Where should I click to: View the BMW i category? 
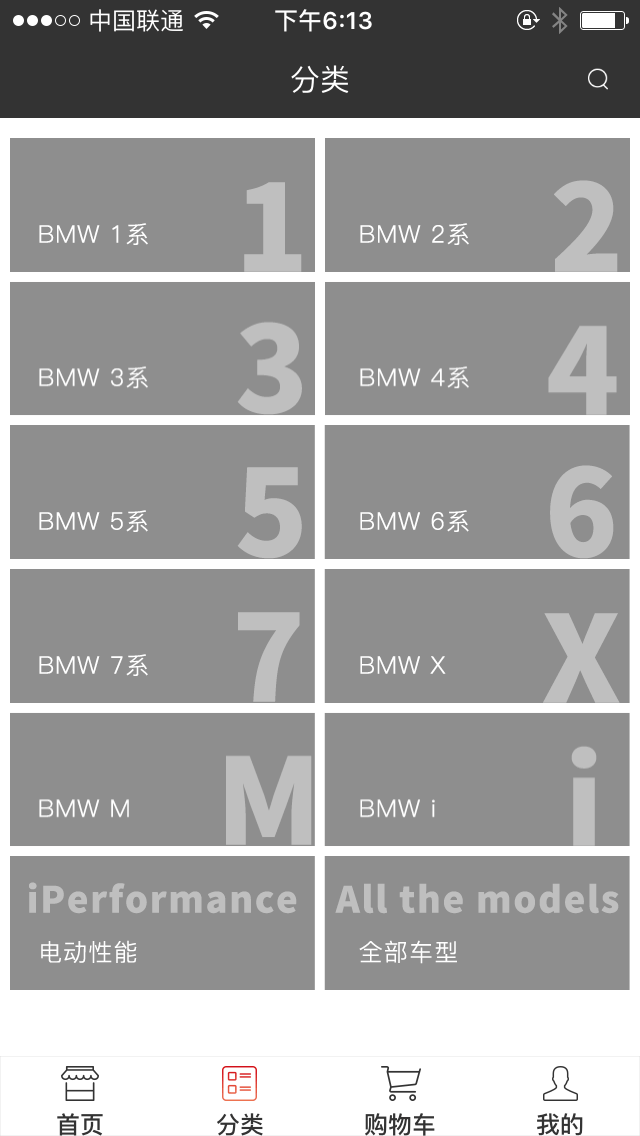pyautogui.click(x=477, y=780)
